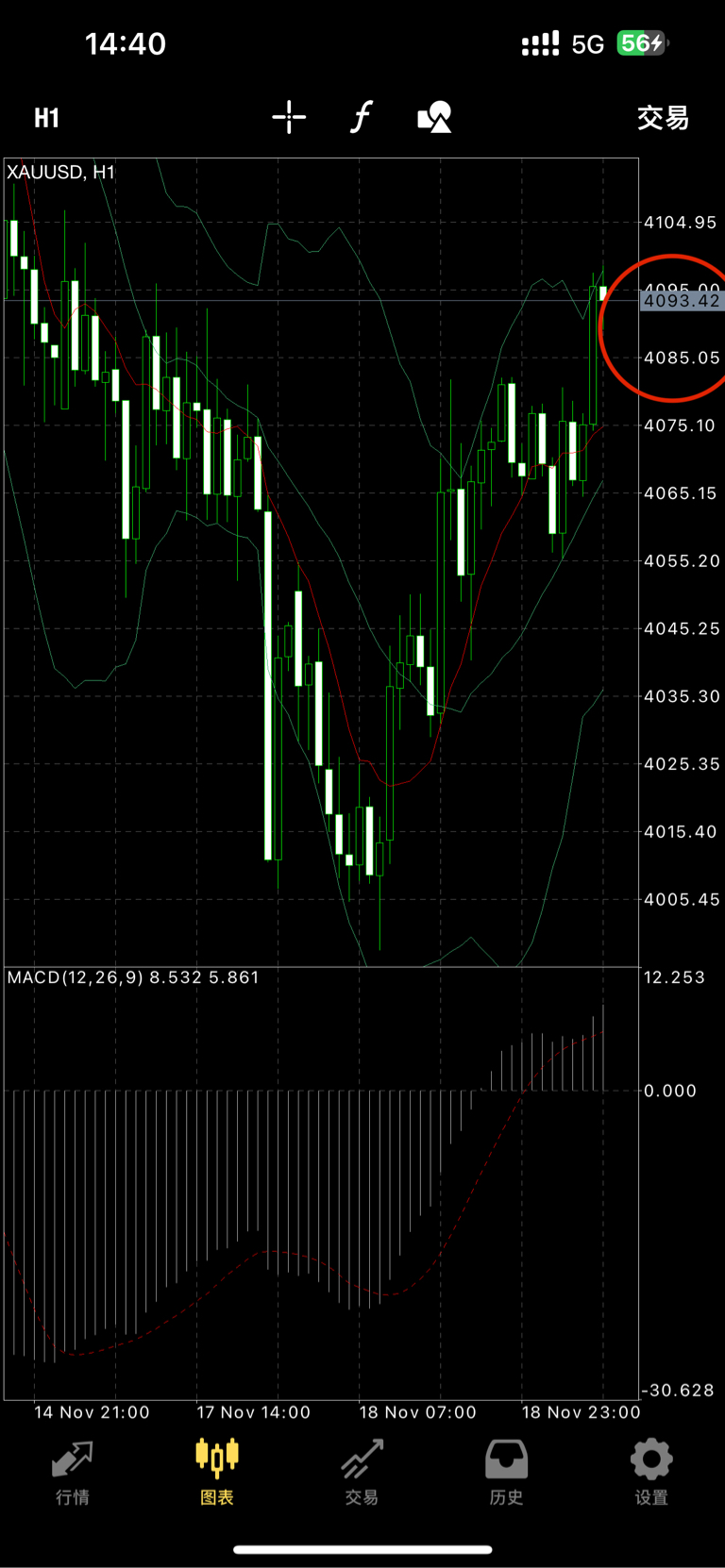Open the 历史 history tab
This screenshot has width=725, height=1568.
point(507,1473)
